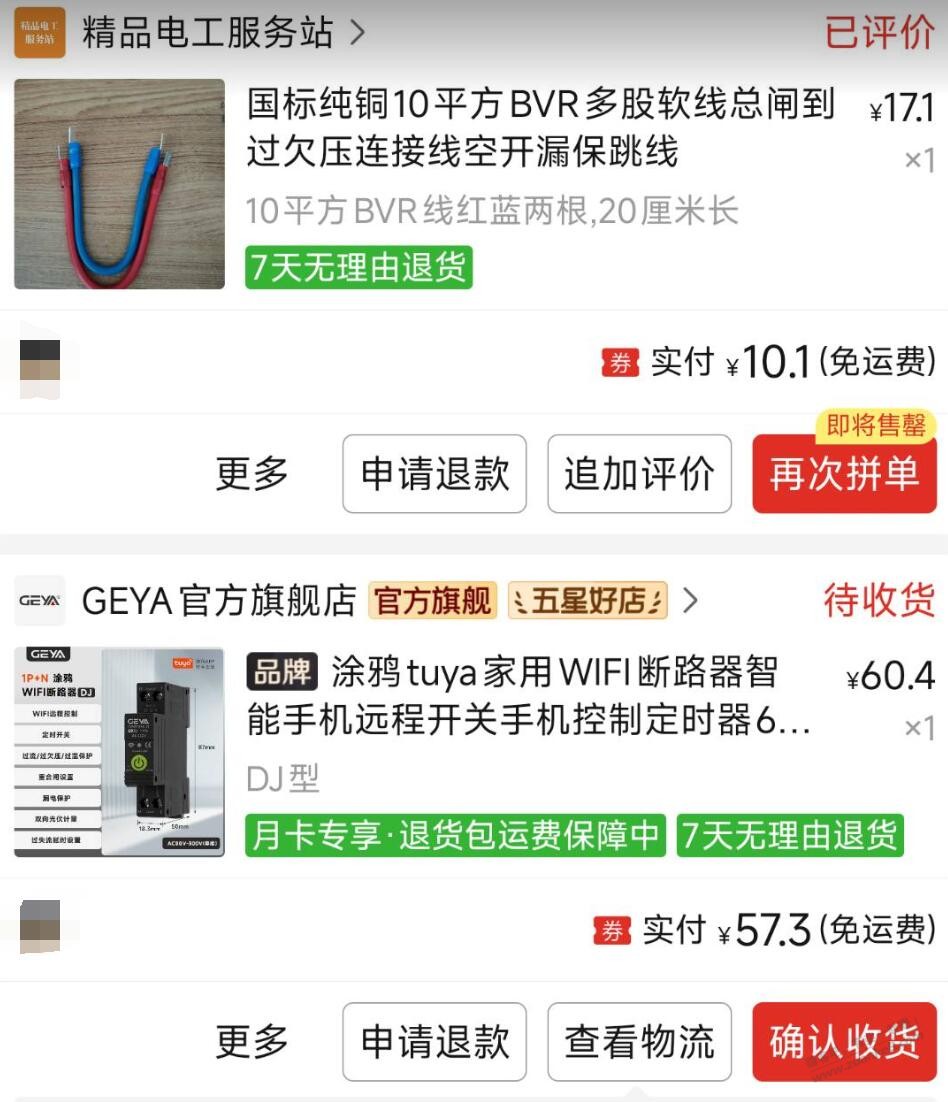This screenshot has height=1102, width=948.
Task: Tap 追加评价 to add a follow-up review
Action: coord(639,474)
